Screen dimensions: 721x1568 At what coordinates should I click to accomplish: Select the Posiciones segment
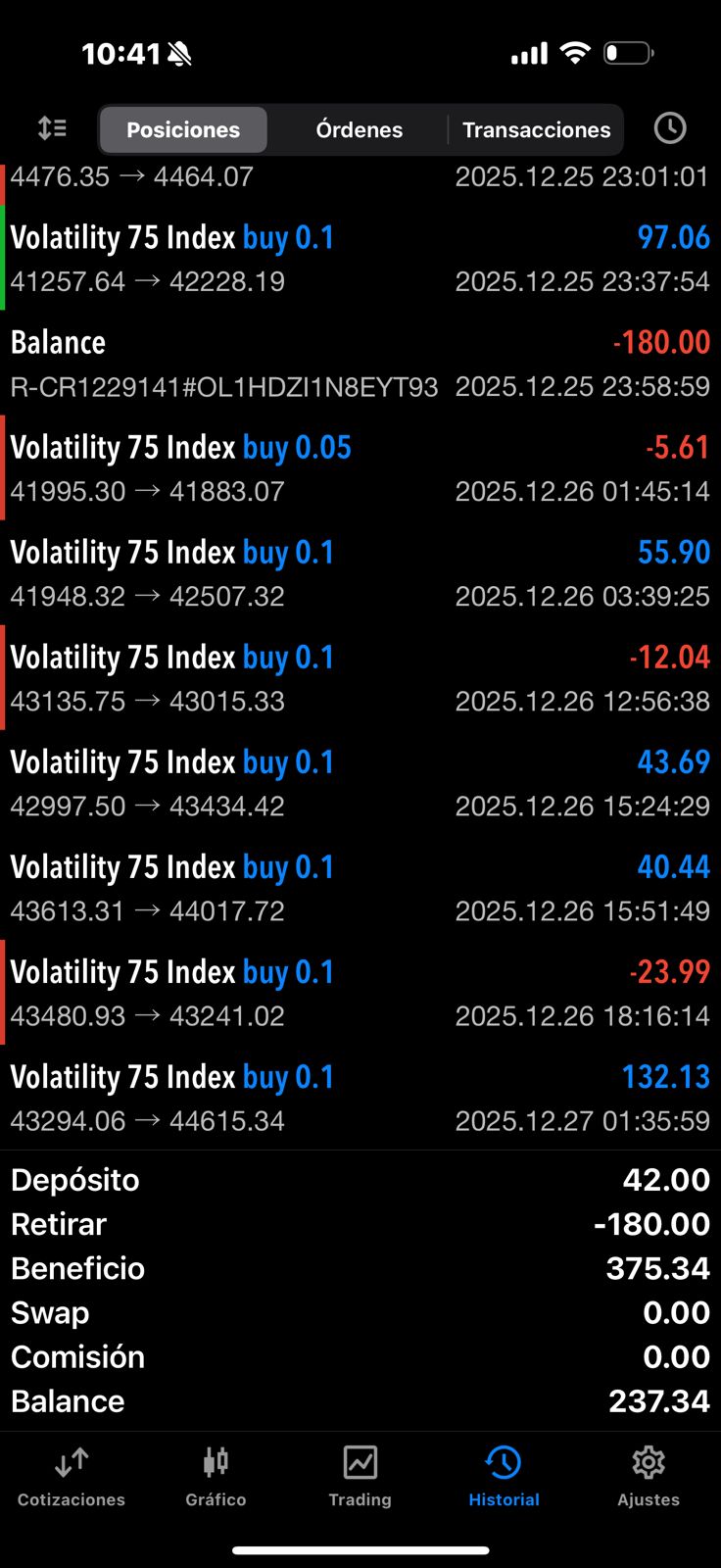pos(183,129)
